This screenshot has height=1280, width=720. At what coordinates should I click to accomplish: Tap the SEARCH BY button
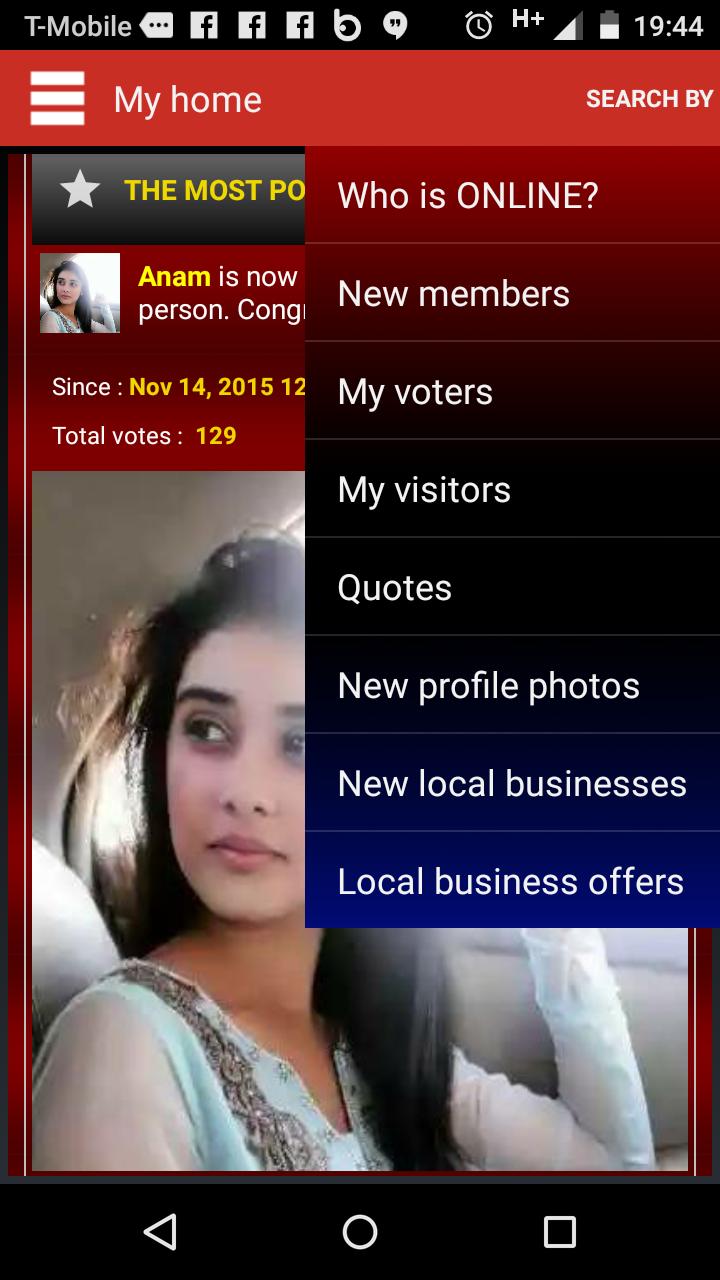click(648, 99)
